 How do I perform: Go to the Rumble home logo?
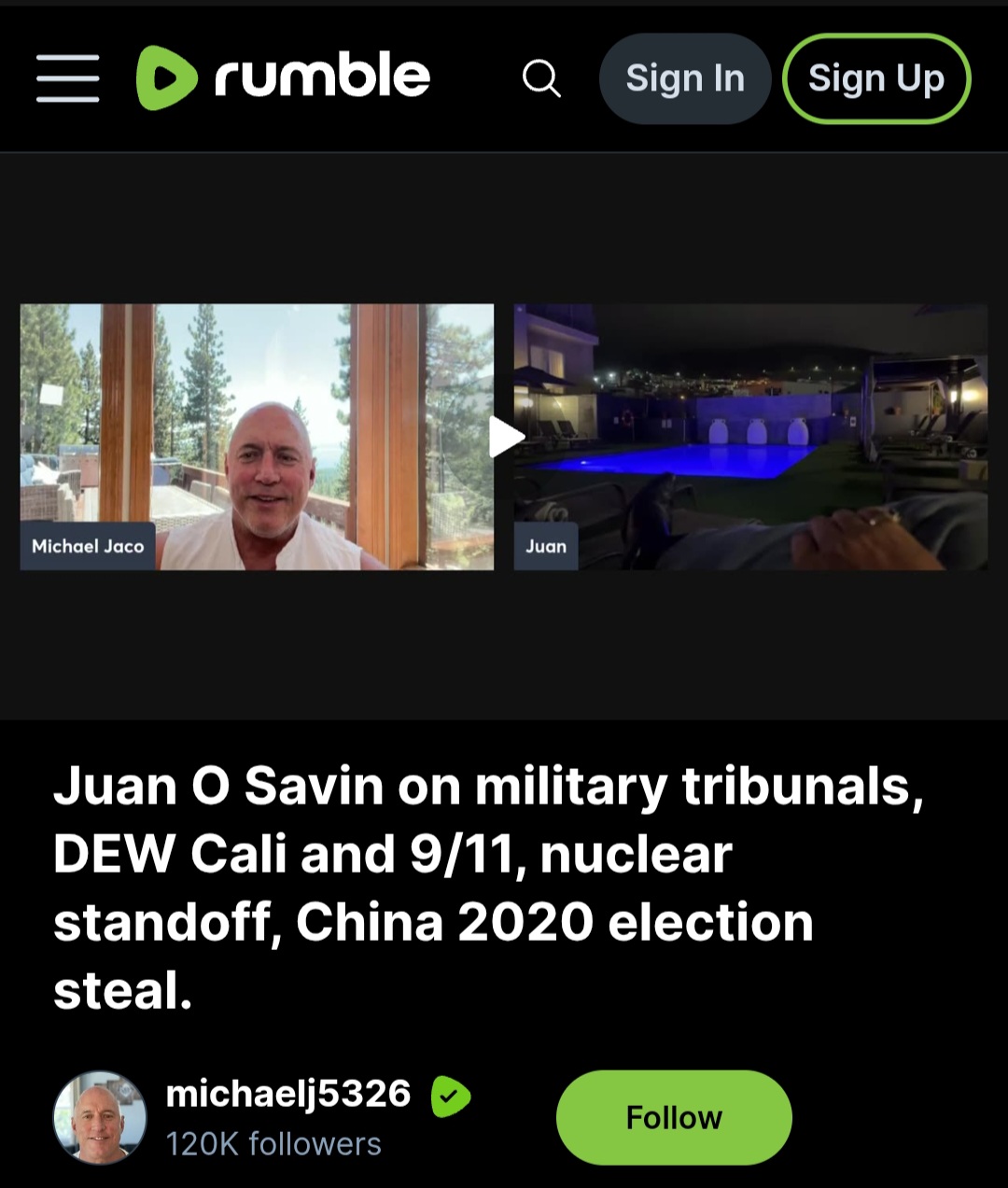pos(283,77)
